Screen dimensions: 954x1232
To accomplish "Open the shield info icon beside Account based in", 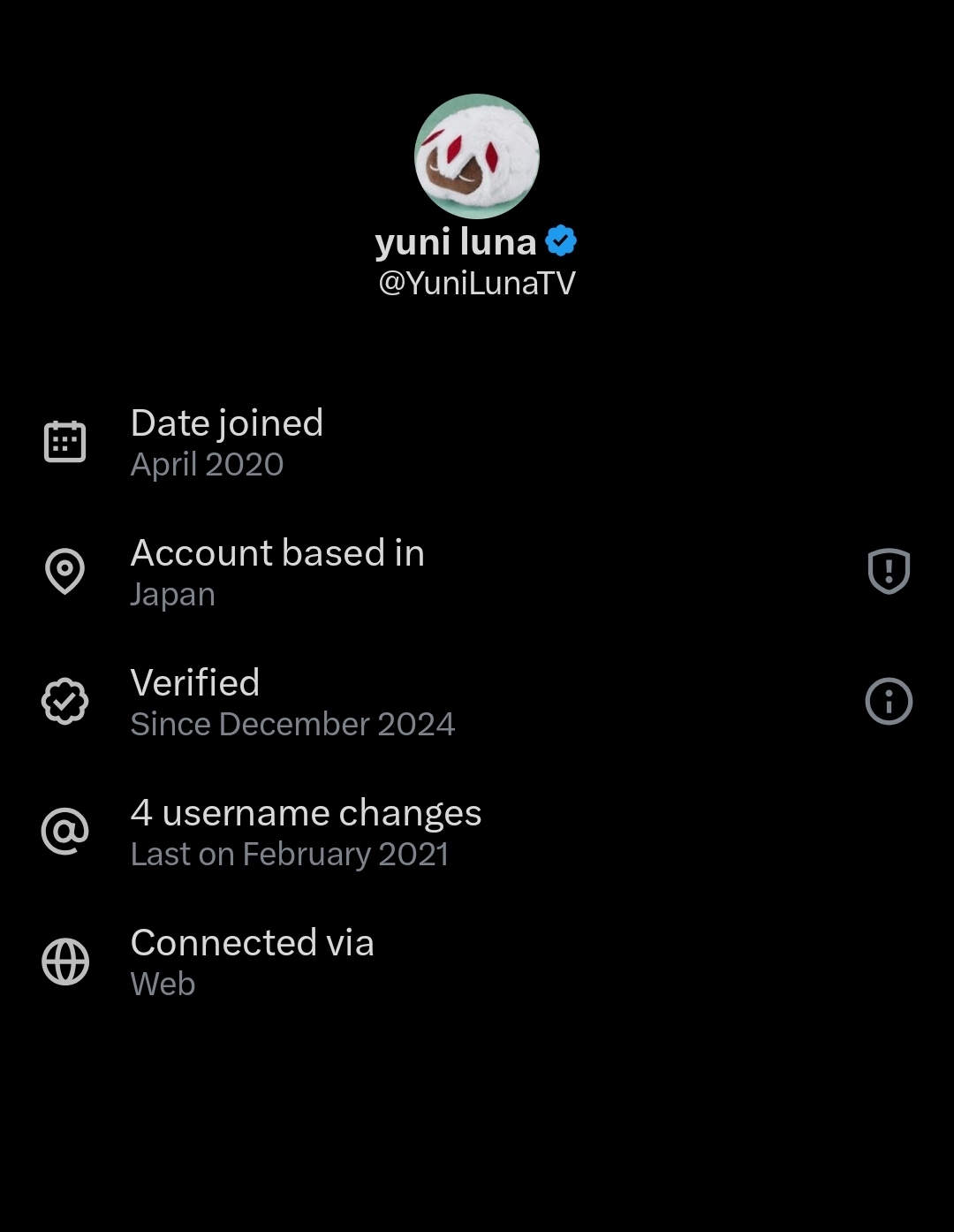I will click(889, 572).
